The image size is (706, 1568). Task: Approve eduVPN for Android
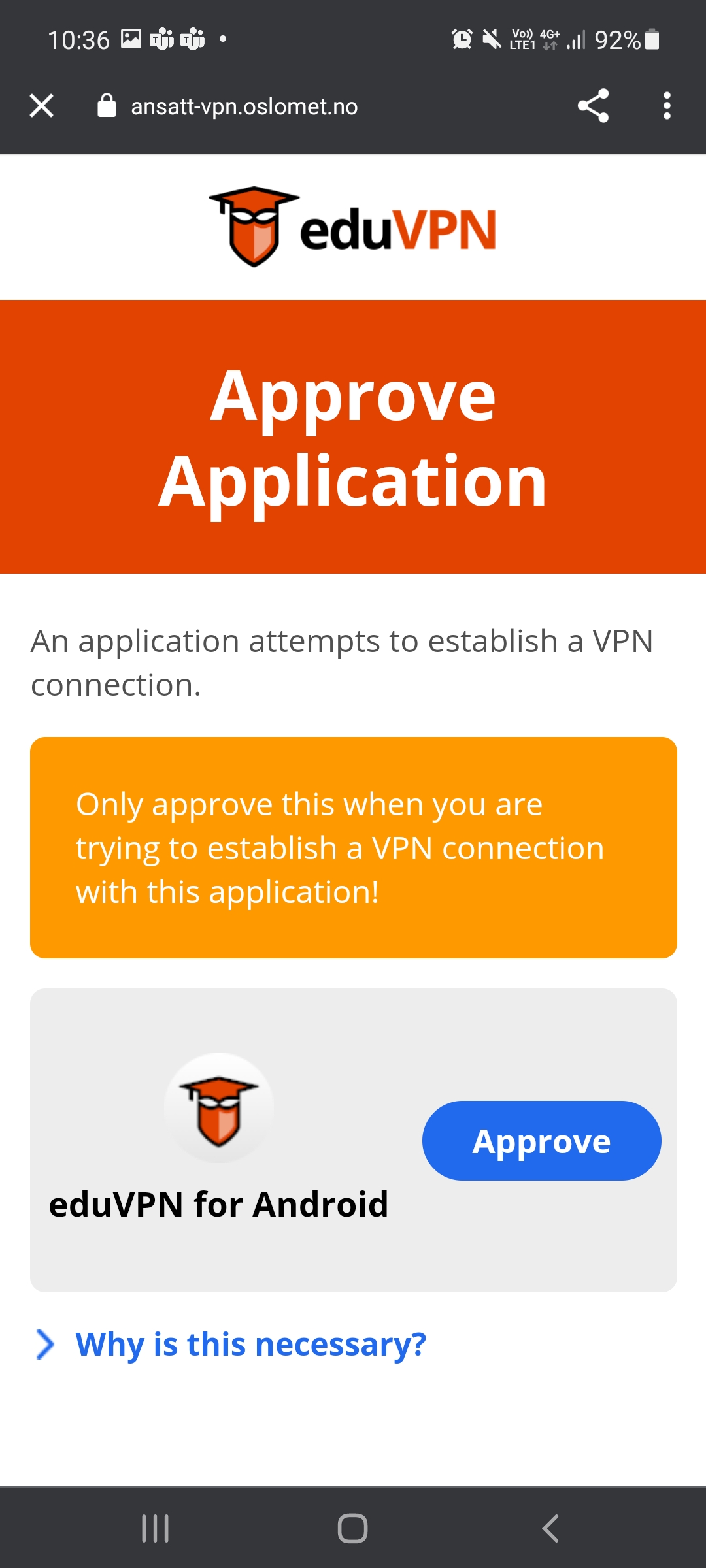[541, 1141]
